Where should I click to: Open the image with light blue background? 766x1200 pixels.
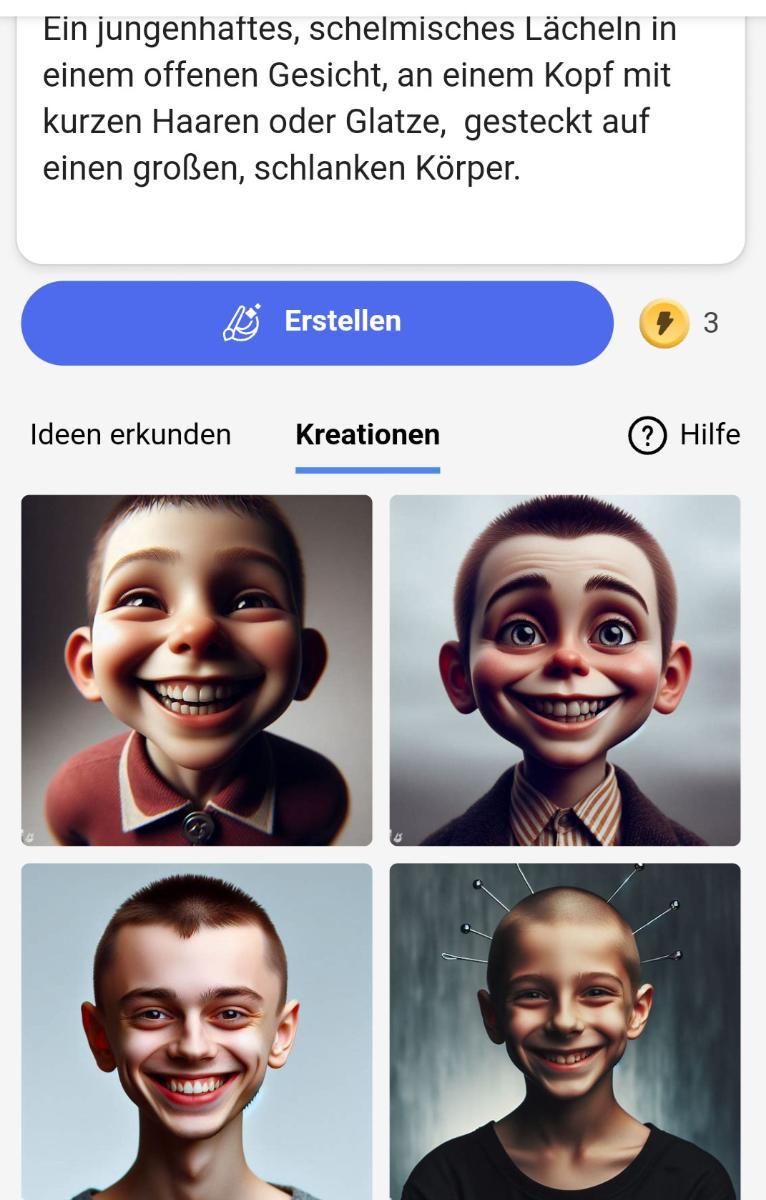(x=196, y=1030)
